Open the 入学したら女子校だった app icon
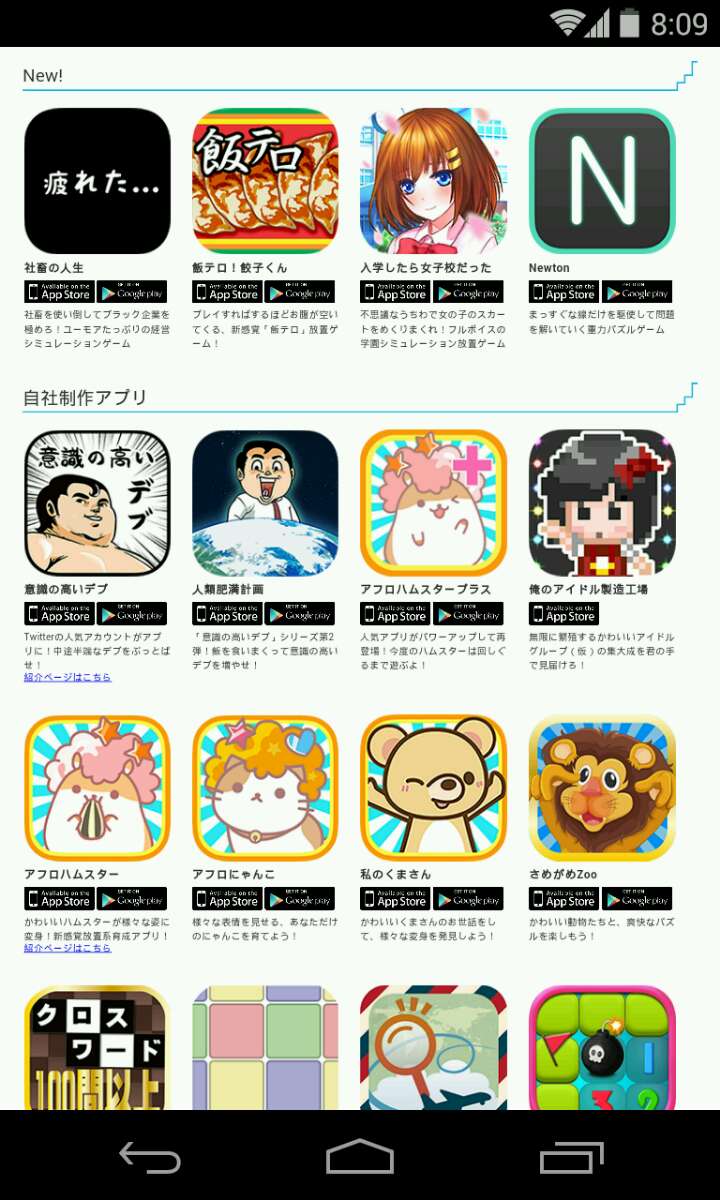The image size is (720, 1200). tap(433, 181)
